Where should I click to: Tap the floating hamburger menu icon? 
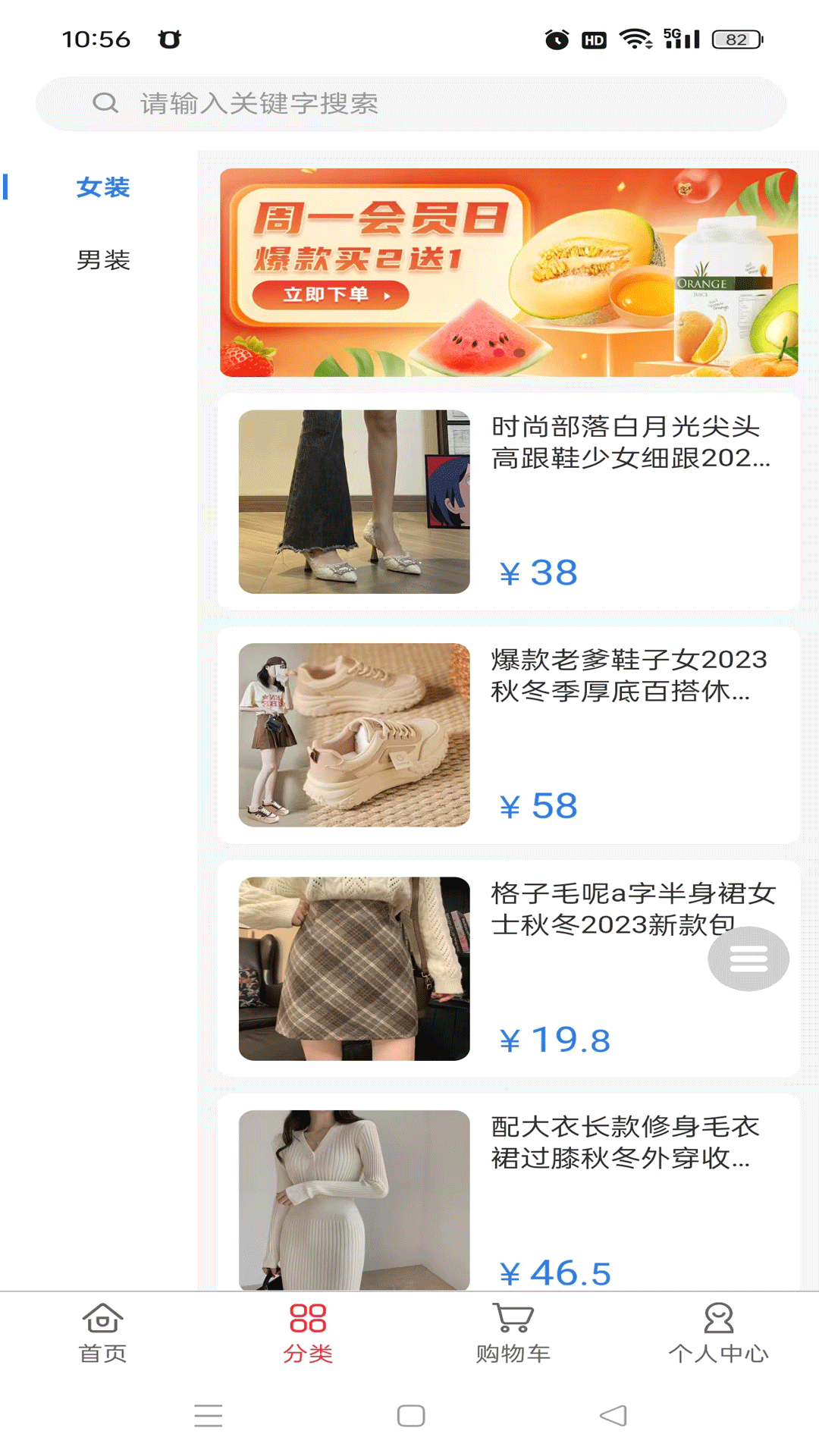[x=748, y=959]
